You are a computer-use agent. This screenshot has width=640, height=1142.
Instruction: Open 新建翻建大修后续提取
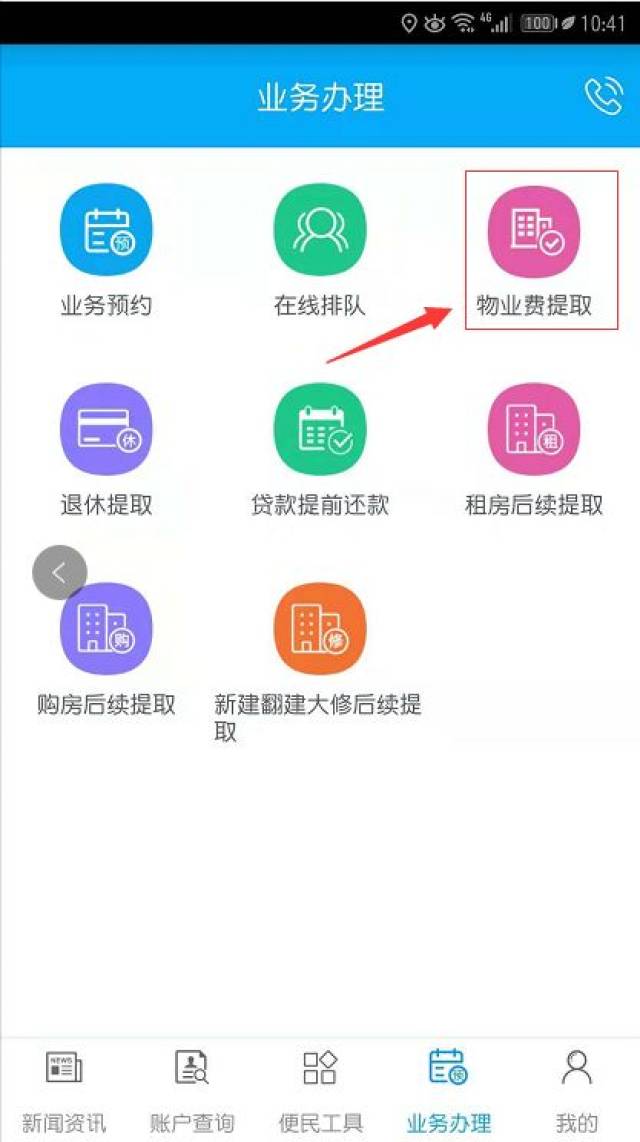[319, 661]
